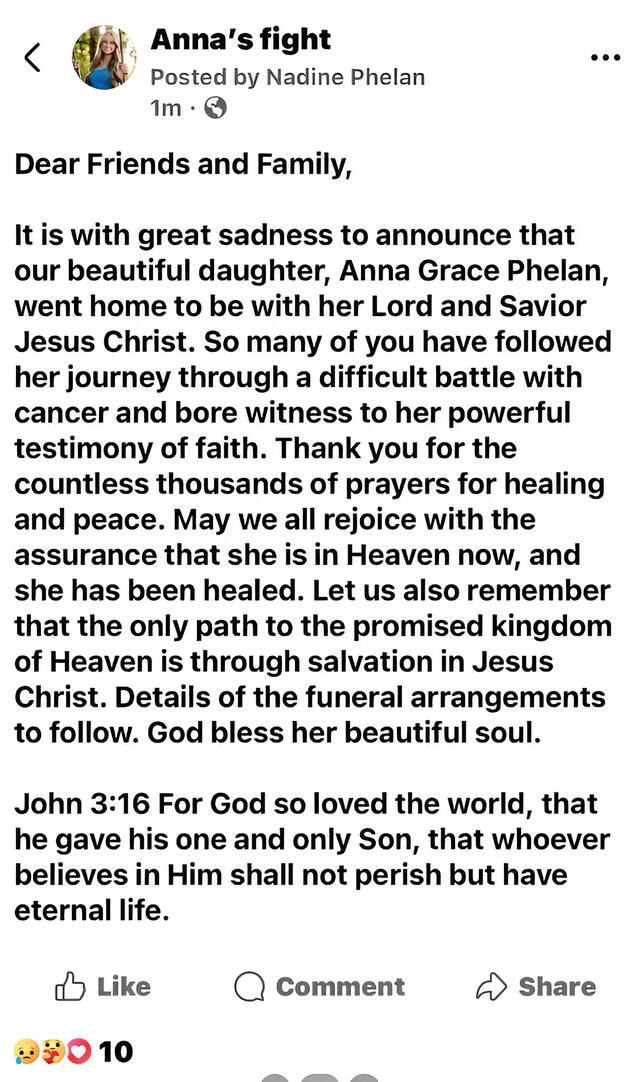Share this post

535,987
